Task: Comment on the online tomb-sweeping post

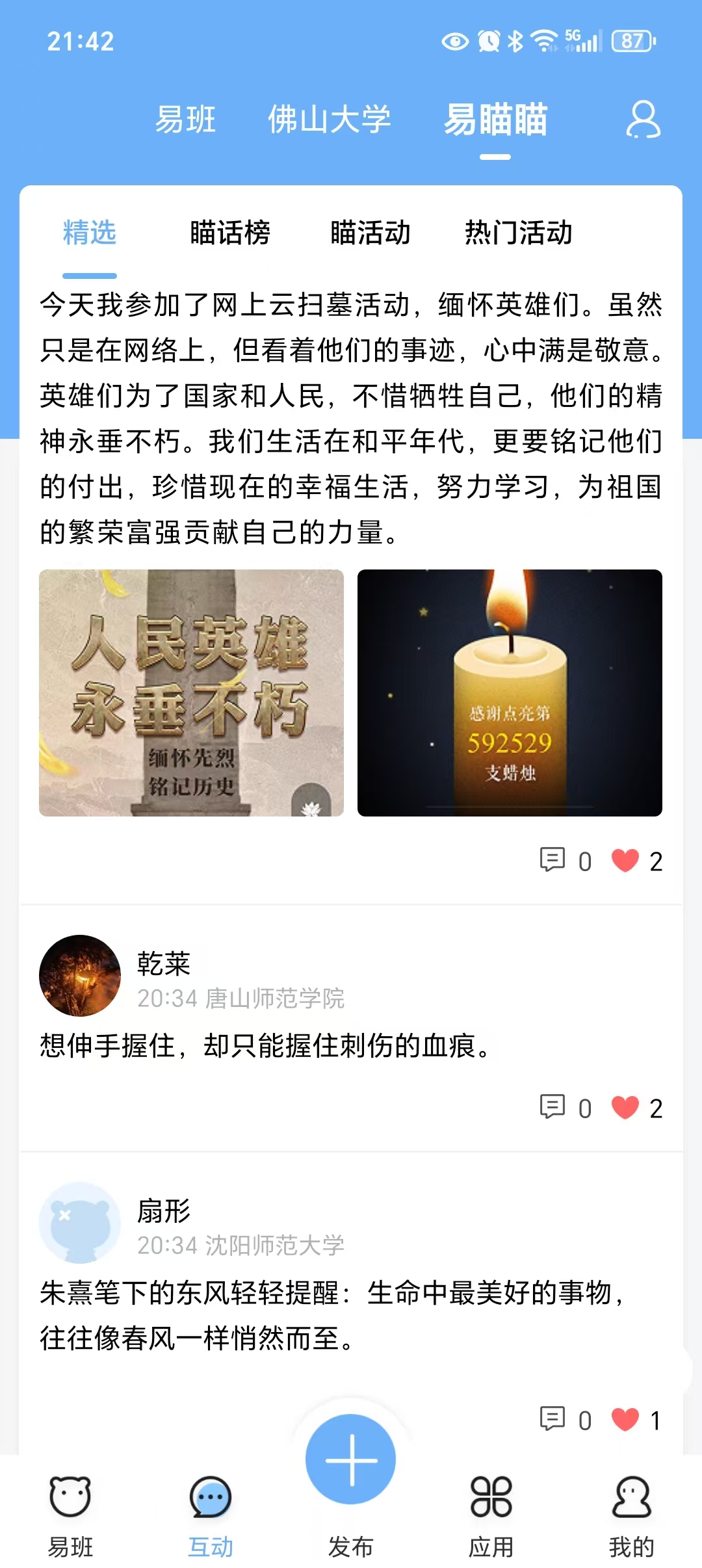Action: (552, 861)
